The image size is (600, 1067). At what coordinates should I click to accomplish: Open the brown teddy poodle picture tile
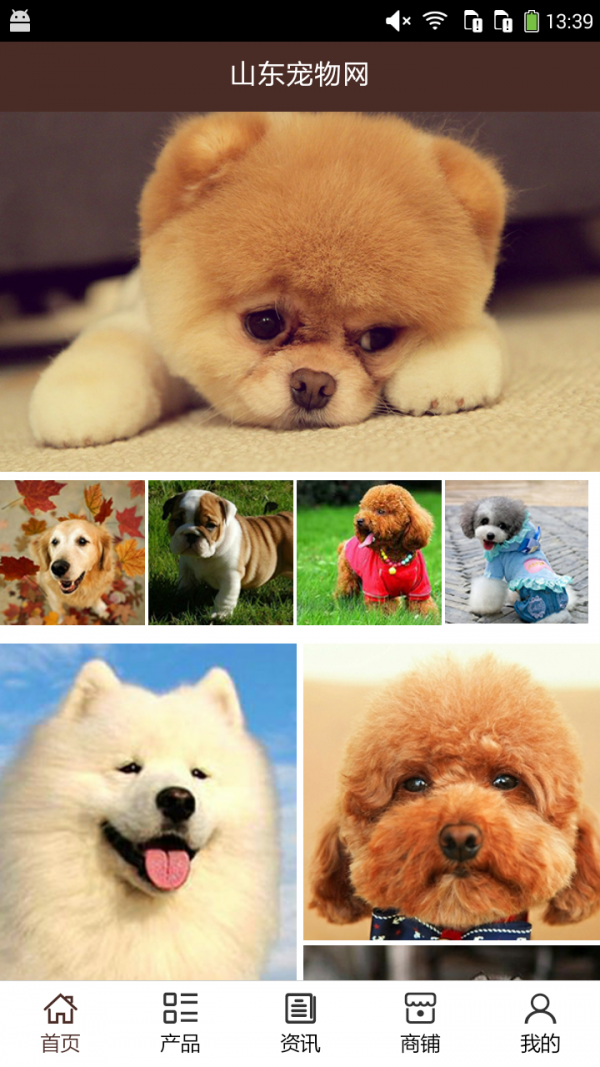pos(451,791)
